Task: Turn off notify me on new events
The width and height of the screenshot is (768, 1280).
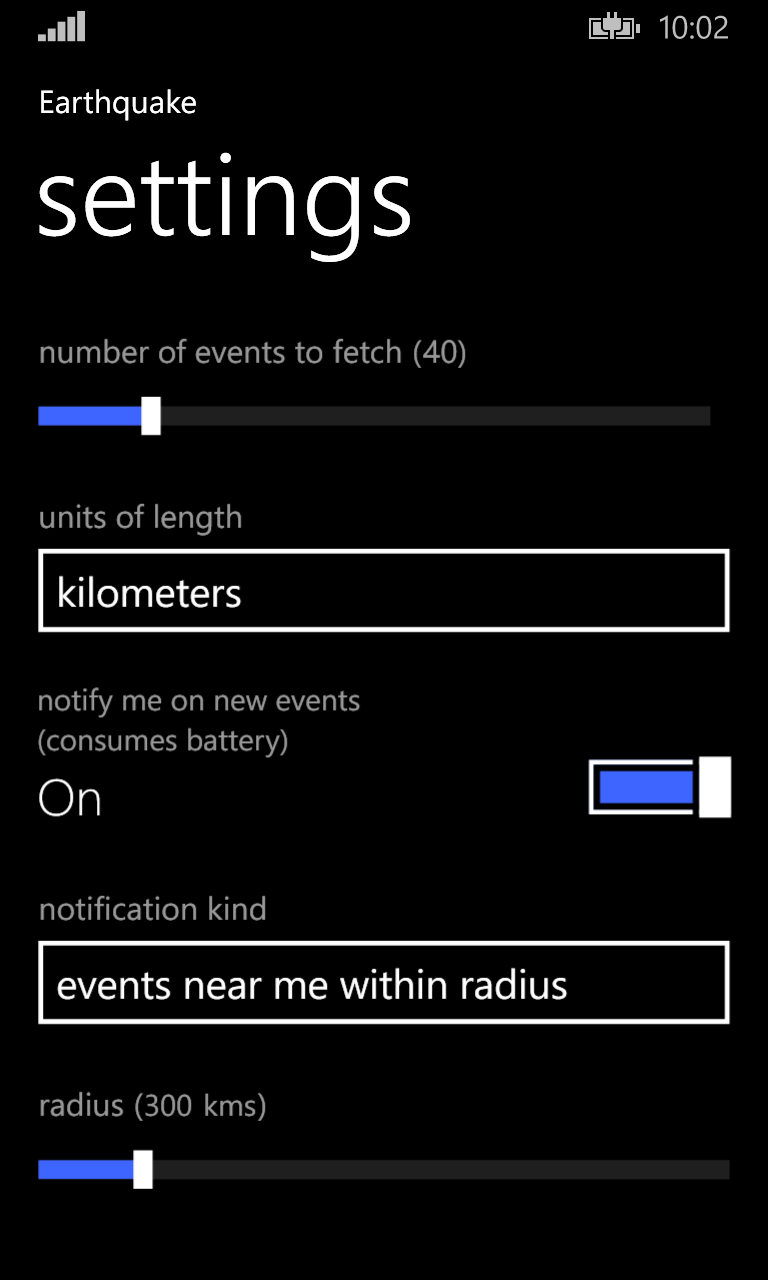Action: pos(659,787)
